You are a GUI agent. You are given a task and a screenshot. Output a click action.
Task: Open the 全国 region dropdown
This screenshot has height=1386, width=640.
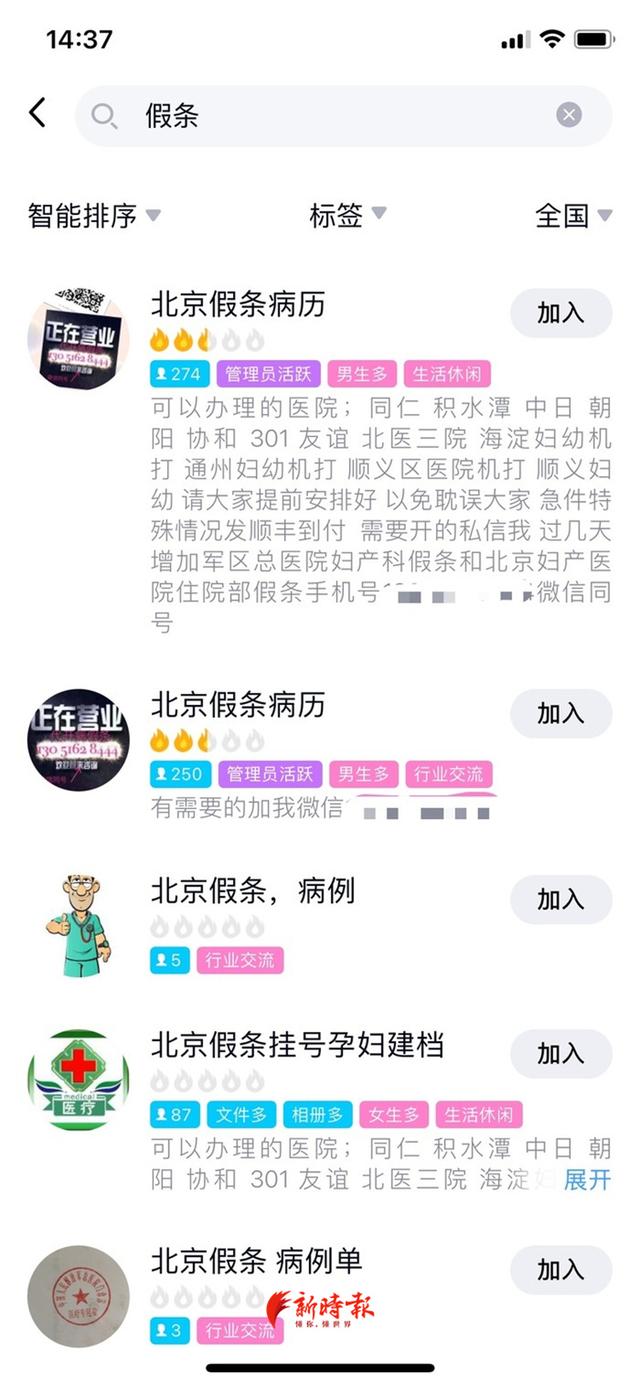click(574, 215)
